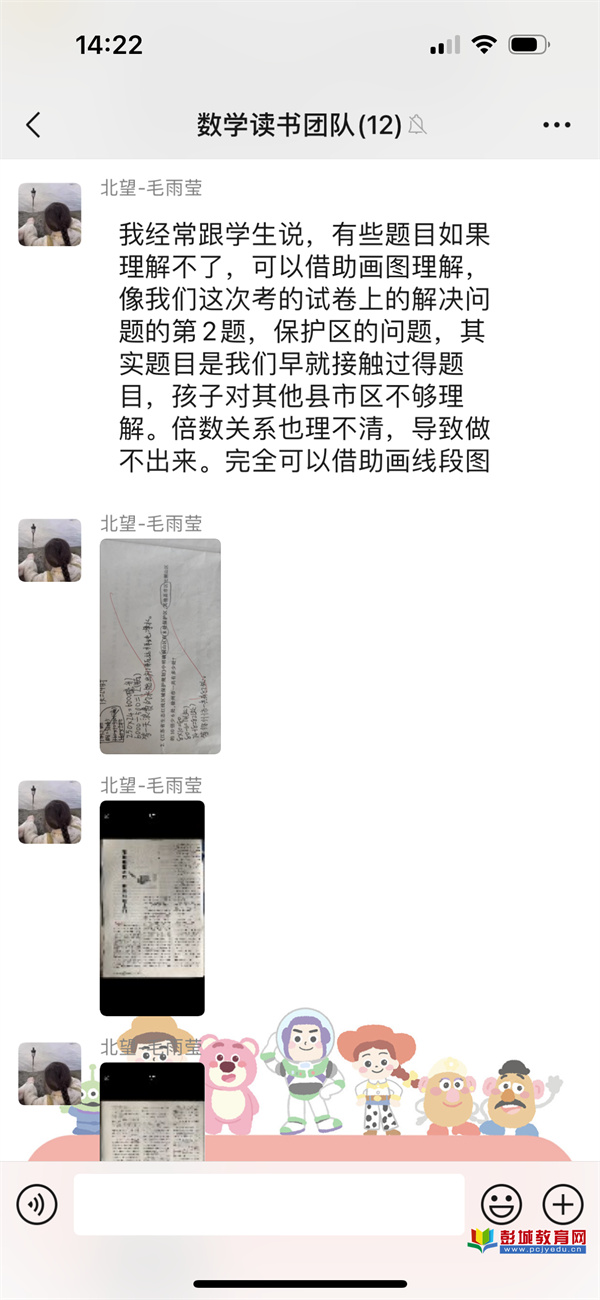Tap the message text field
Screen dimensions: 600x1300
(x=268, y=1204)
